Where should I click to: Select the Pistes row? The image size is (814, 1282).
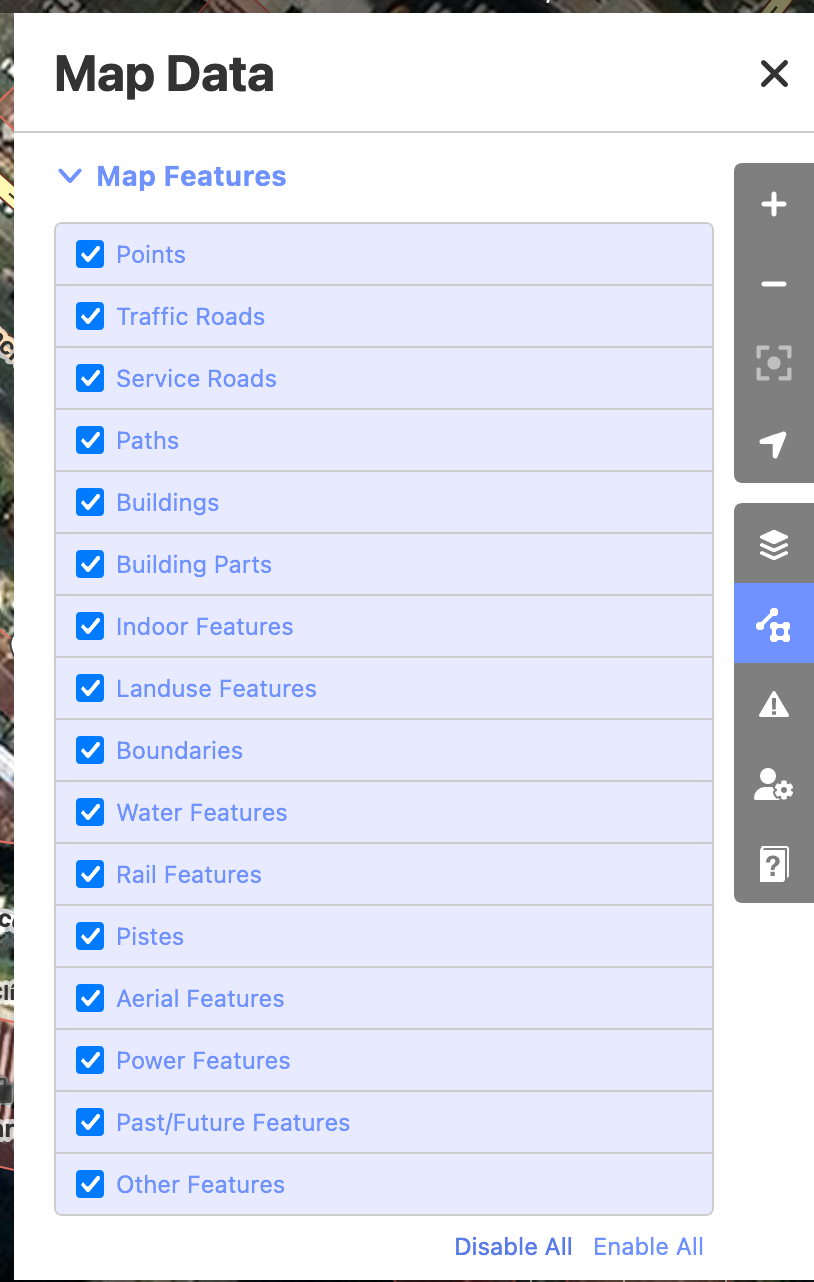pyautogui.click(x=383, y=936)
